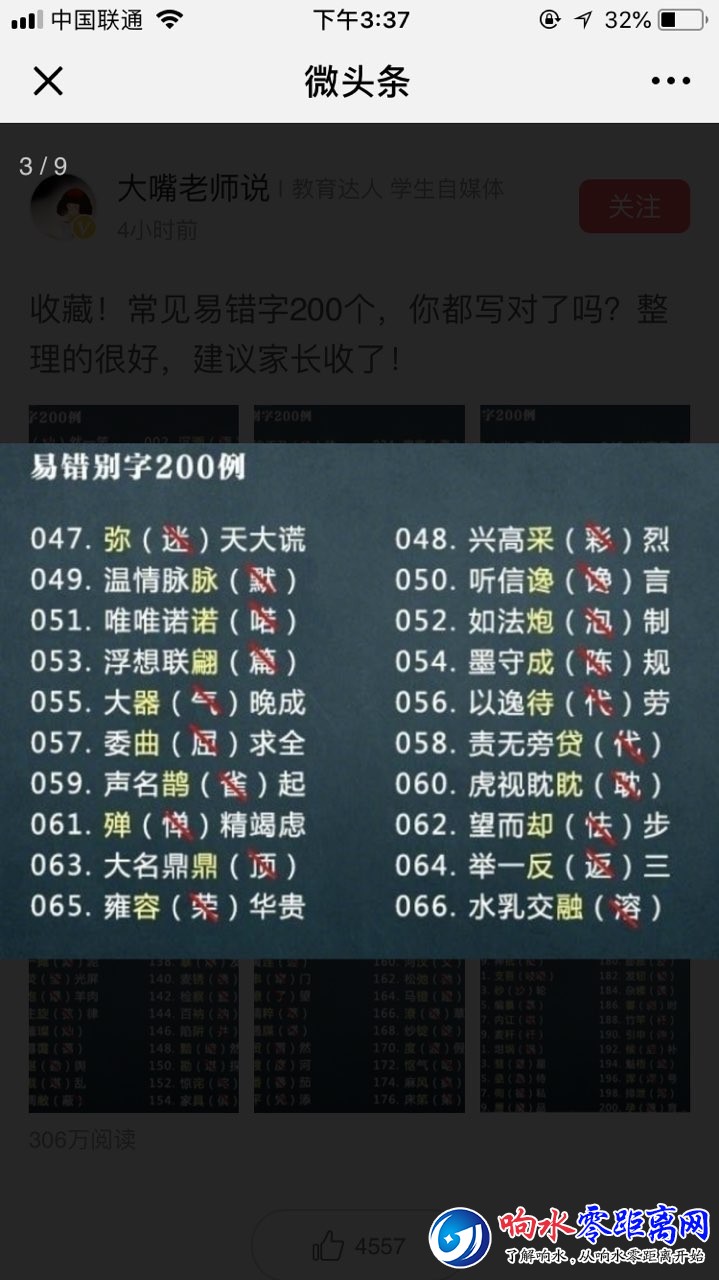Close the 微头条 page
The image size is (719, 1280).
click(48, 81)
